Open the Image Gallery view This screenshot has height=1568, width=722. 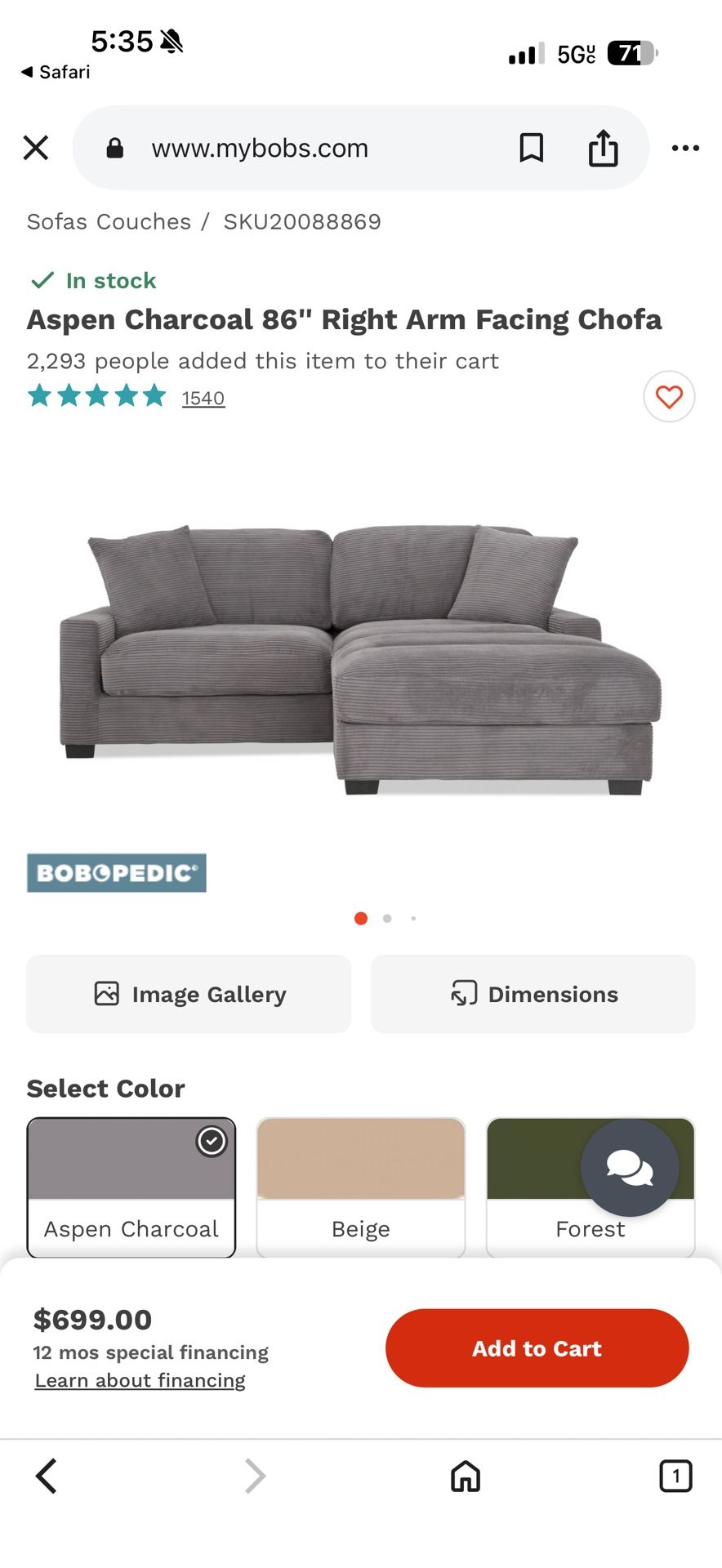tap(189, 994)
